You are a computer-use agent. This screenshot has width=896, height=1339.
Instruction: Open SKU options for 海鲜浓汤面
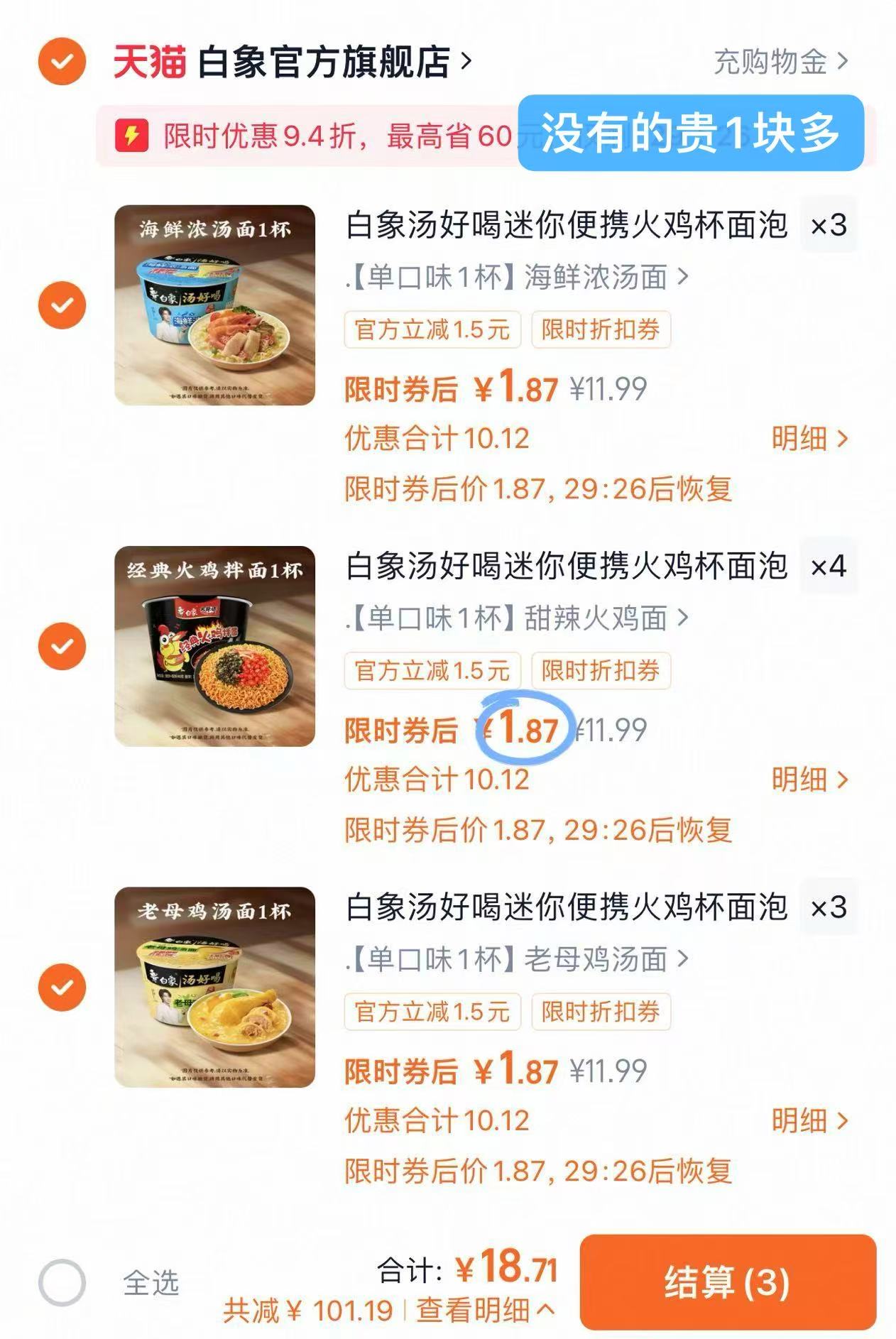tap(513, 277)
